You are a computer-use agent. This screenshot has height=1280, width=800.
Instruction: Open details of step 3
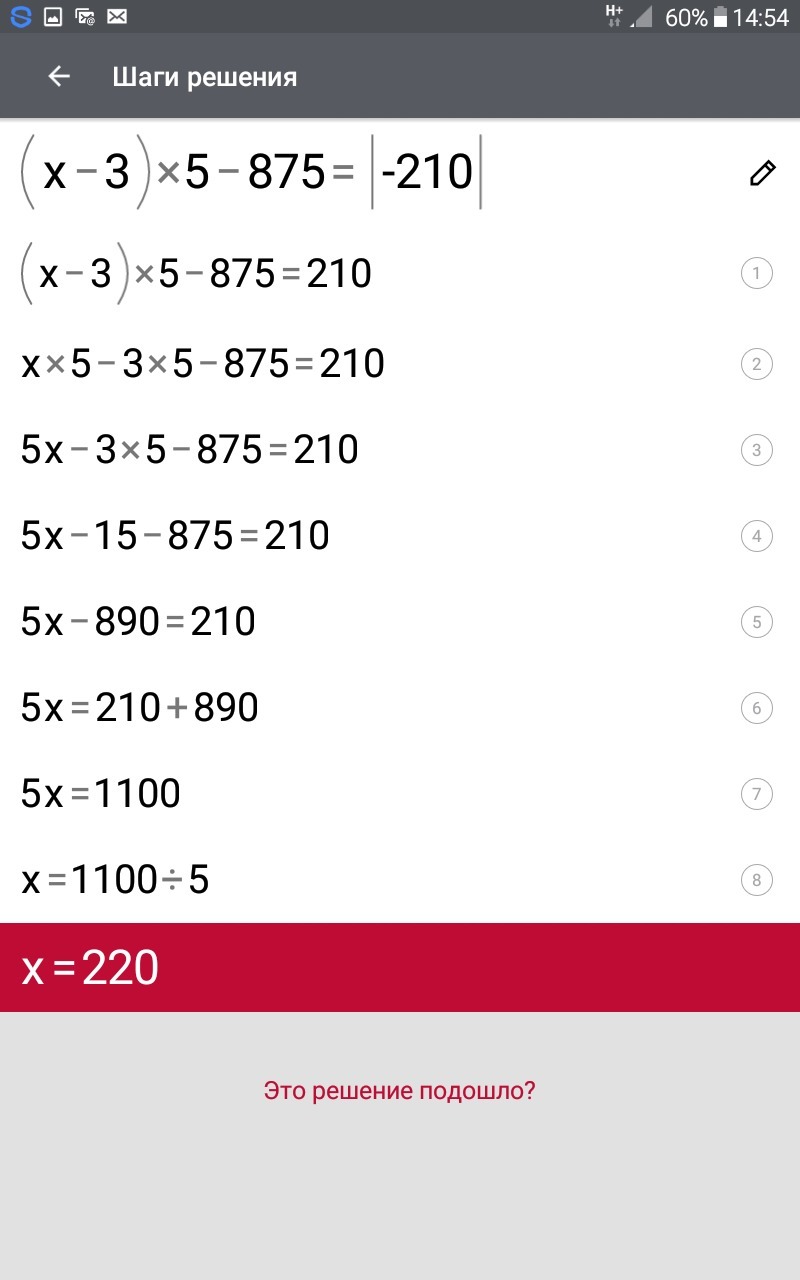click(757, 450)
